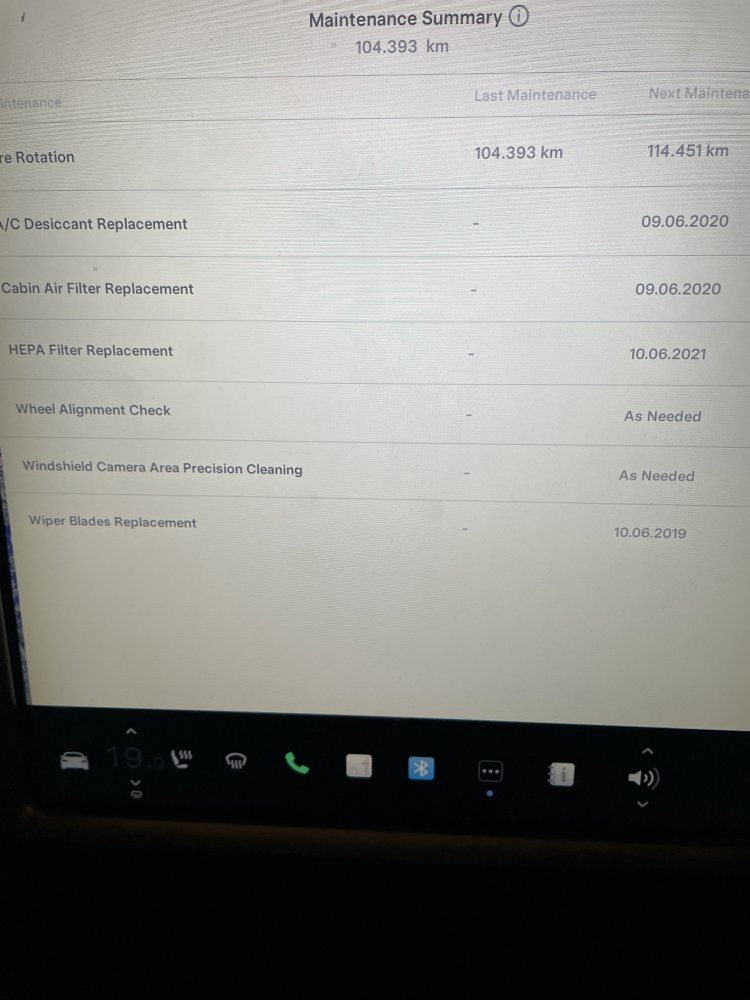Tap the speaker icon to mute

(643, 778)
